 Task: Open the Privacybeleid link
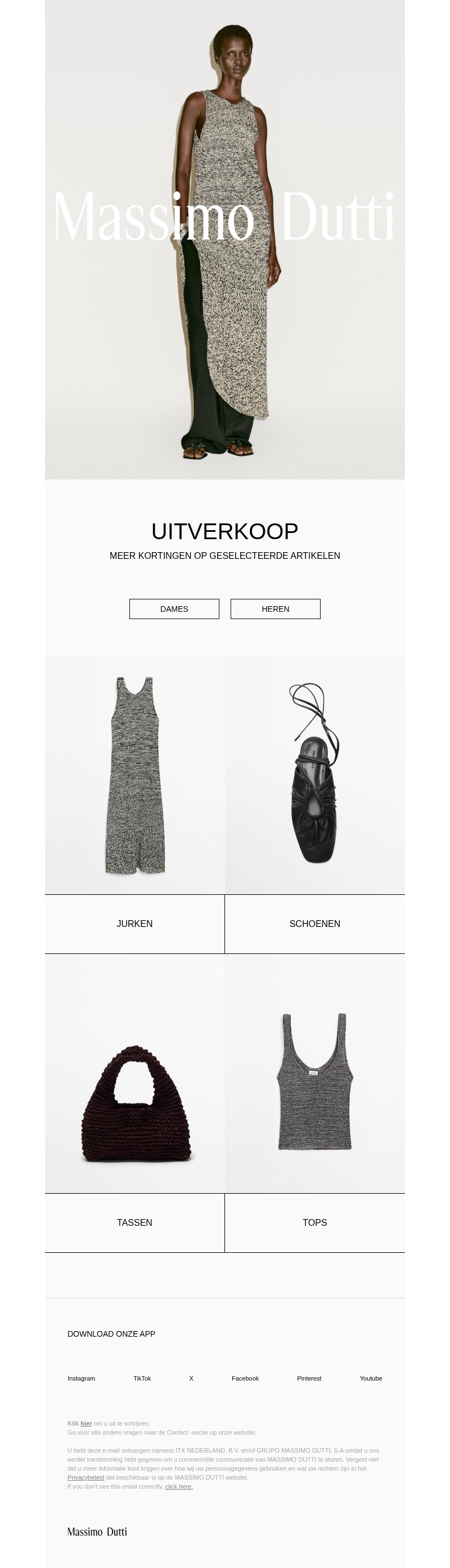[x=85, y=1477]
